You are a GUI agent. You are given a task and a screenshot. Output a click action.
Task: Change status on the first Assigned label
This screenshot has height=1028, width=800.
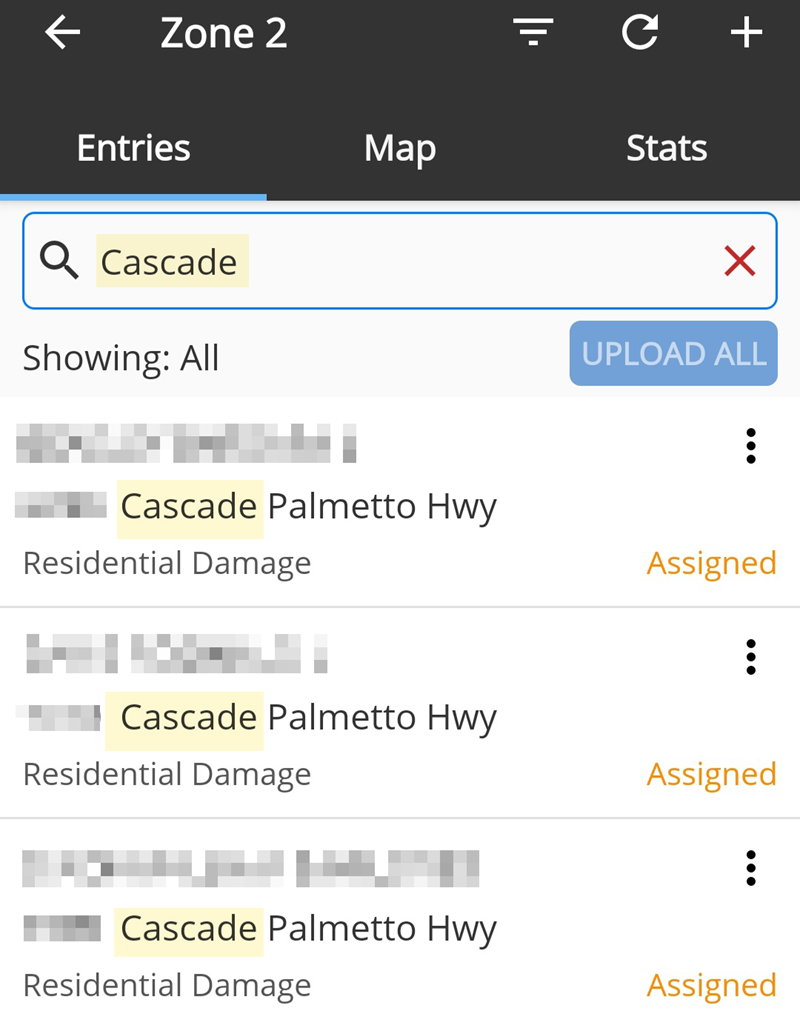point(711,563)
